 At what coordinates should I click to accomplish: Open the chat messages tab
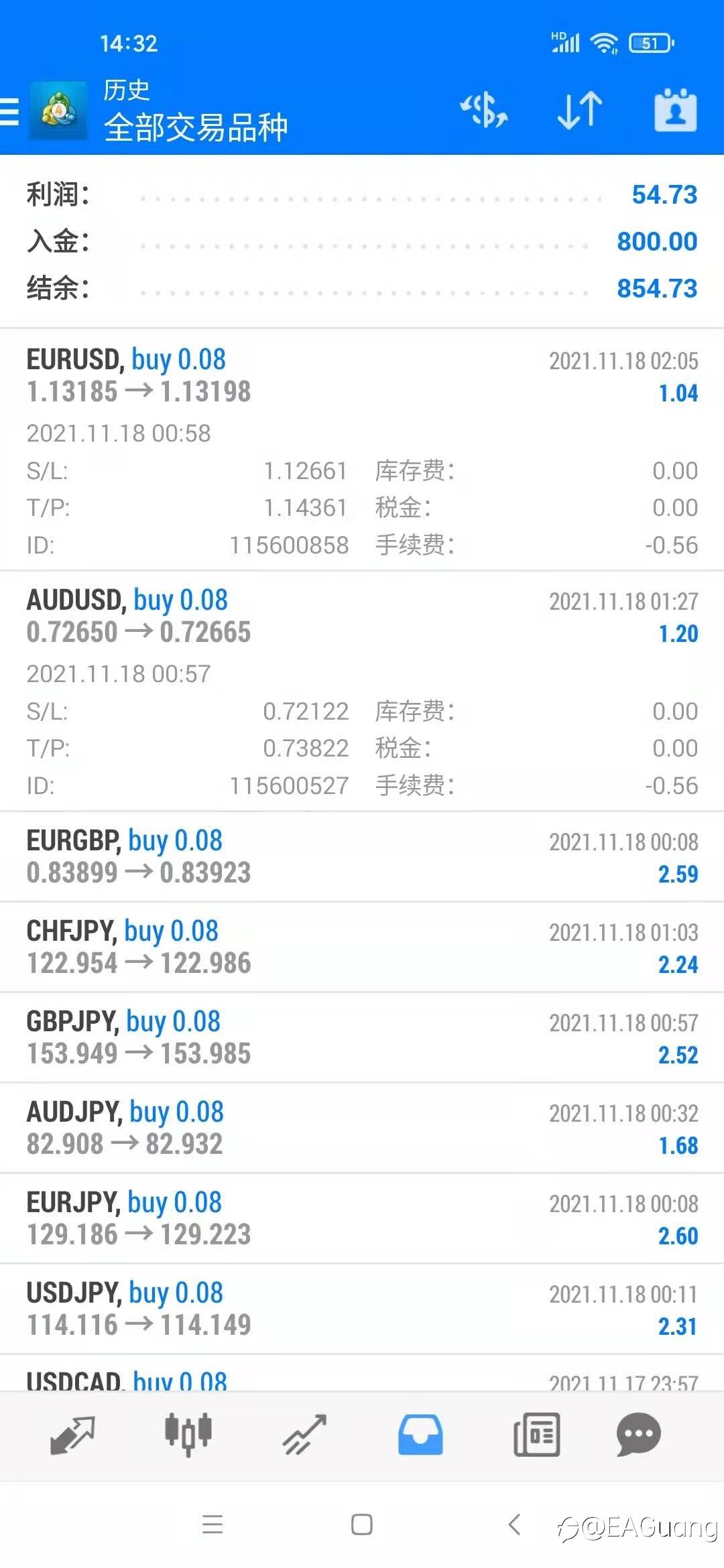[x=638, y=1435]
